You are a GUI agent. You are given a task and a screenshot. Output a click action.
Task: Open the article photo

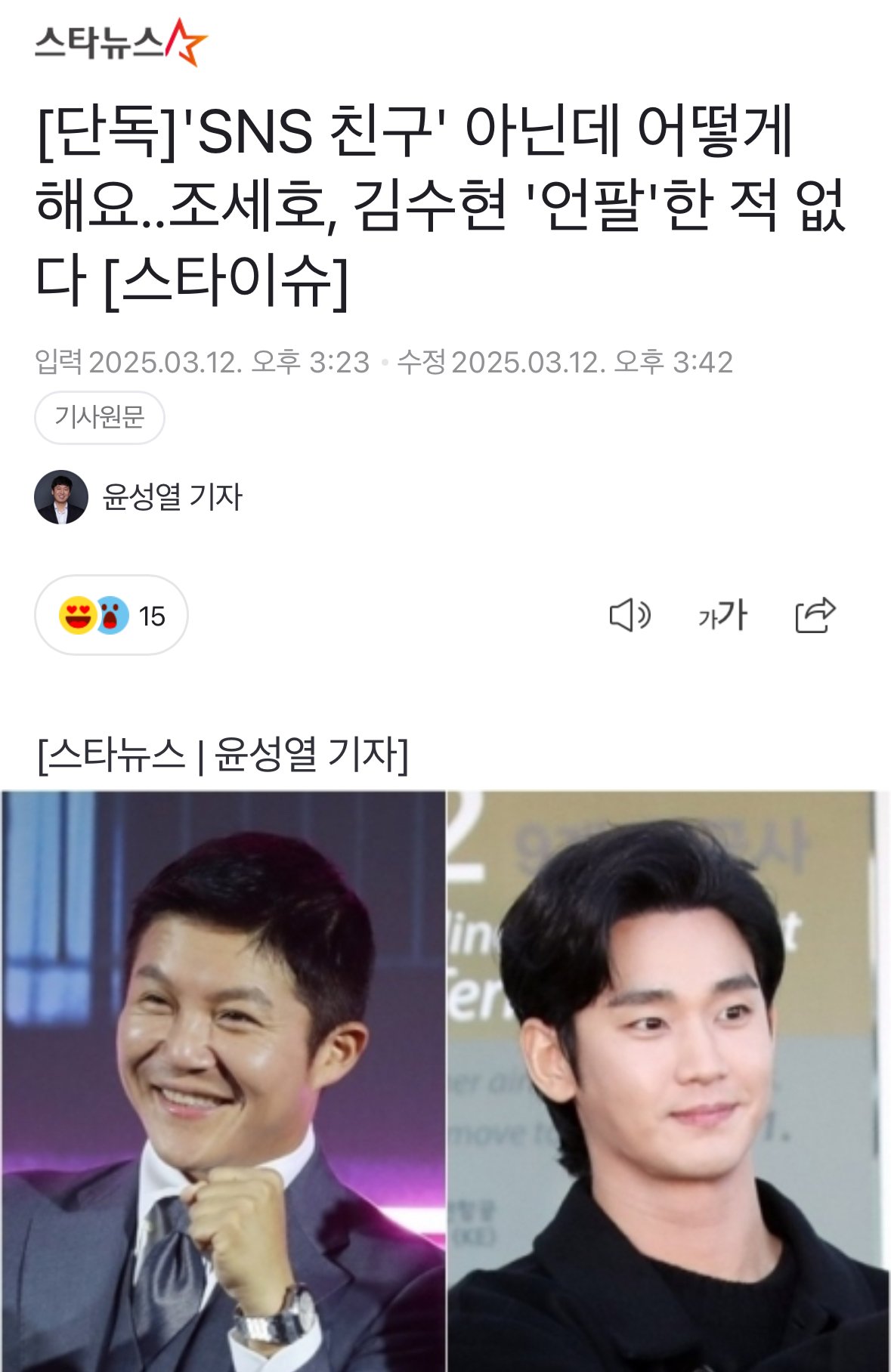point(445,1080)
